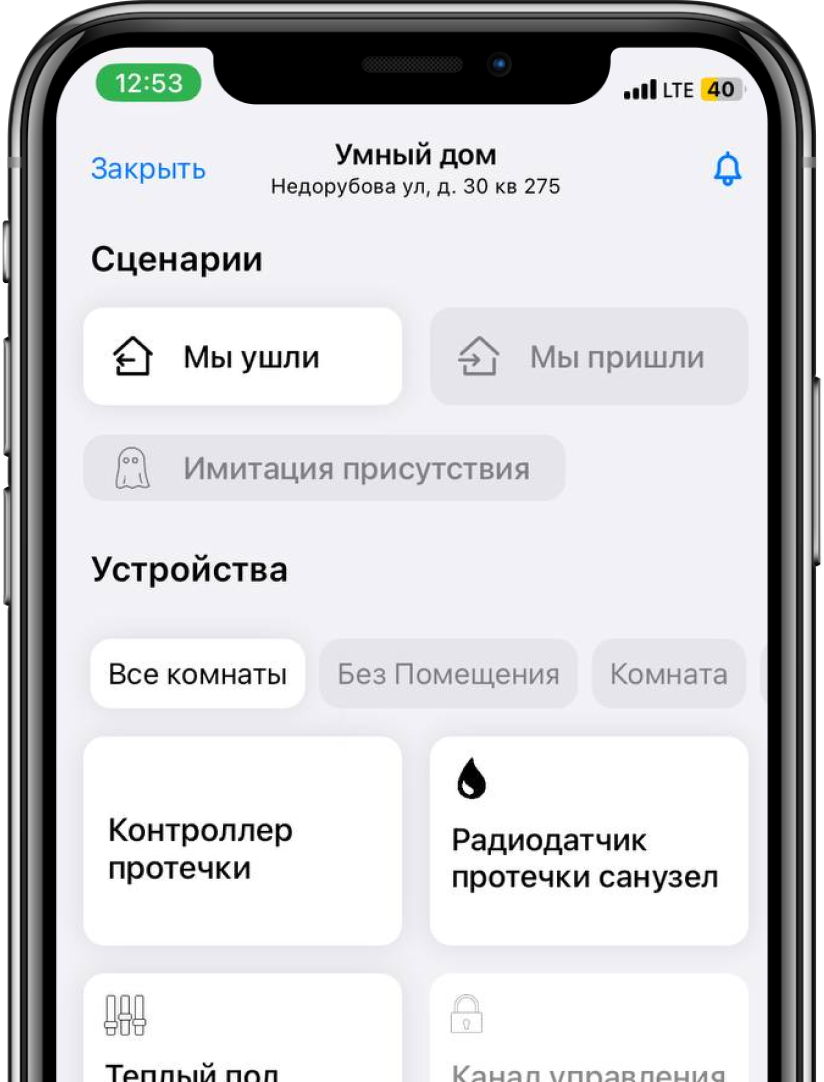Enable the Имитация присутствия scenario

point(324,469)
